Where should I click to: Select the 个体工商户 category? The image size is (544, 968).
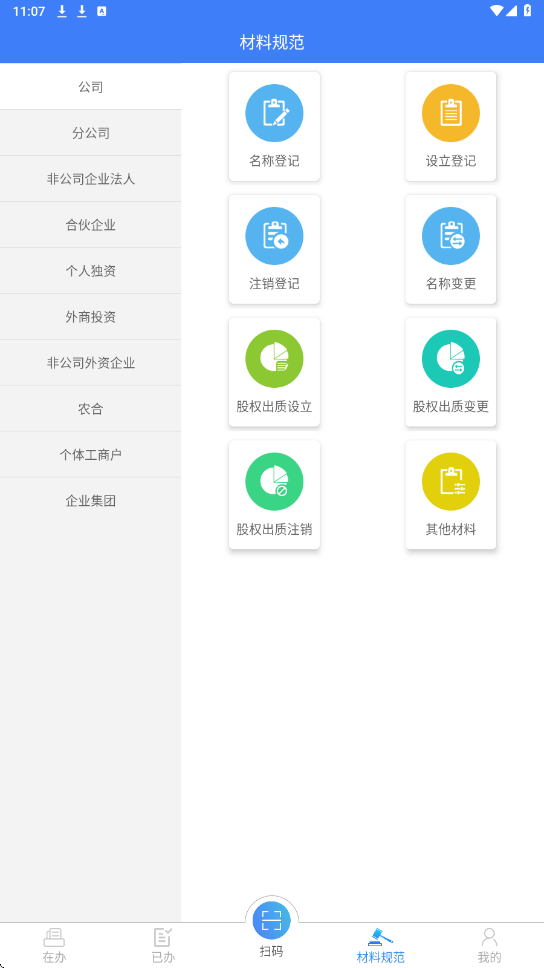coord(90,455)
